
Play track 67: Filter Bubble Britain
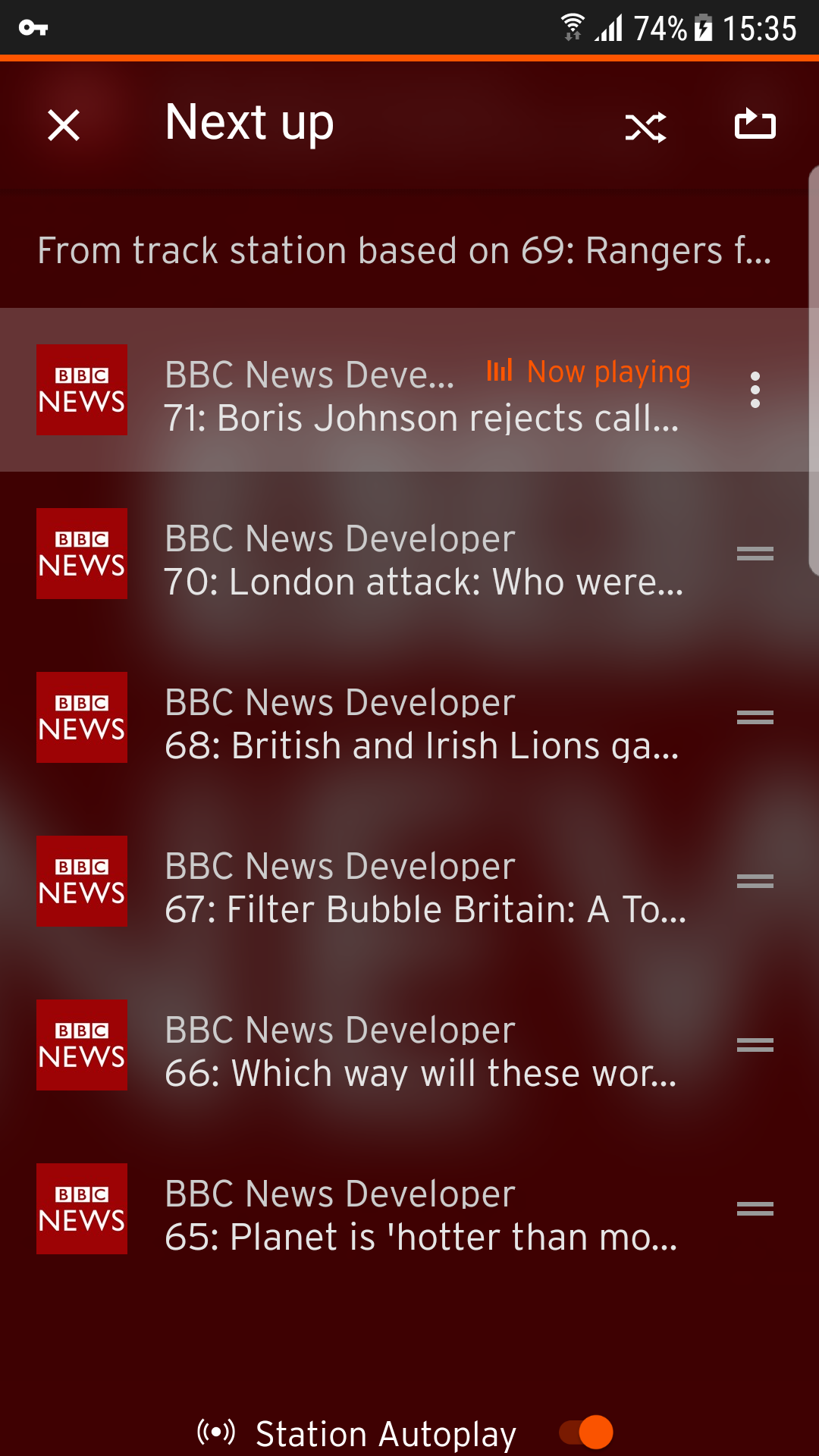[421, 887]
